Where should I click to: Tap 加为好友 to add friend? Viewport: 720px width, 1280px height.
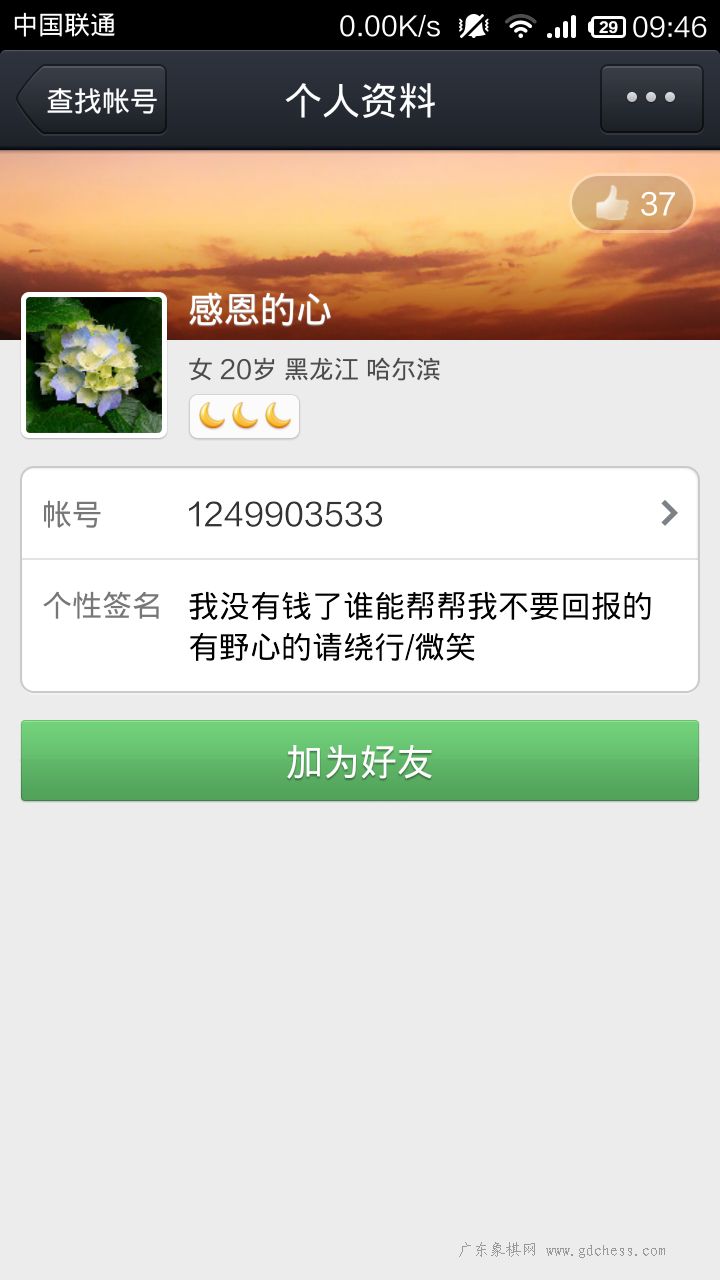click(360, 761)
